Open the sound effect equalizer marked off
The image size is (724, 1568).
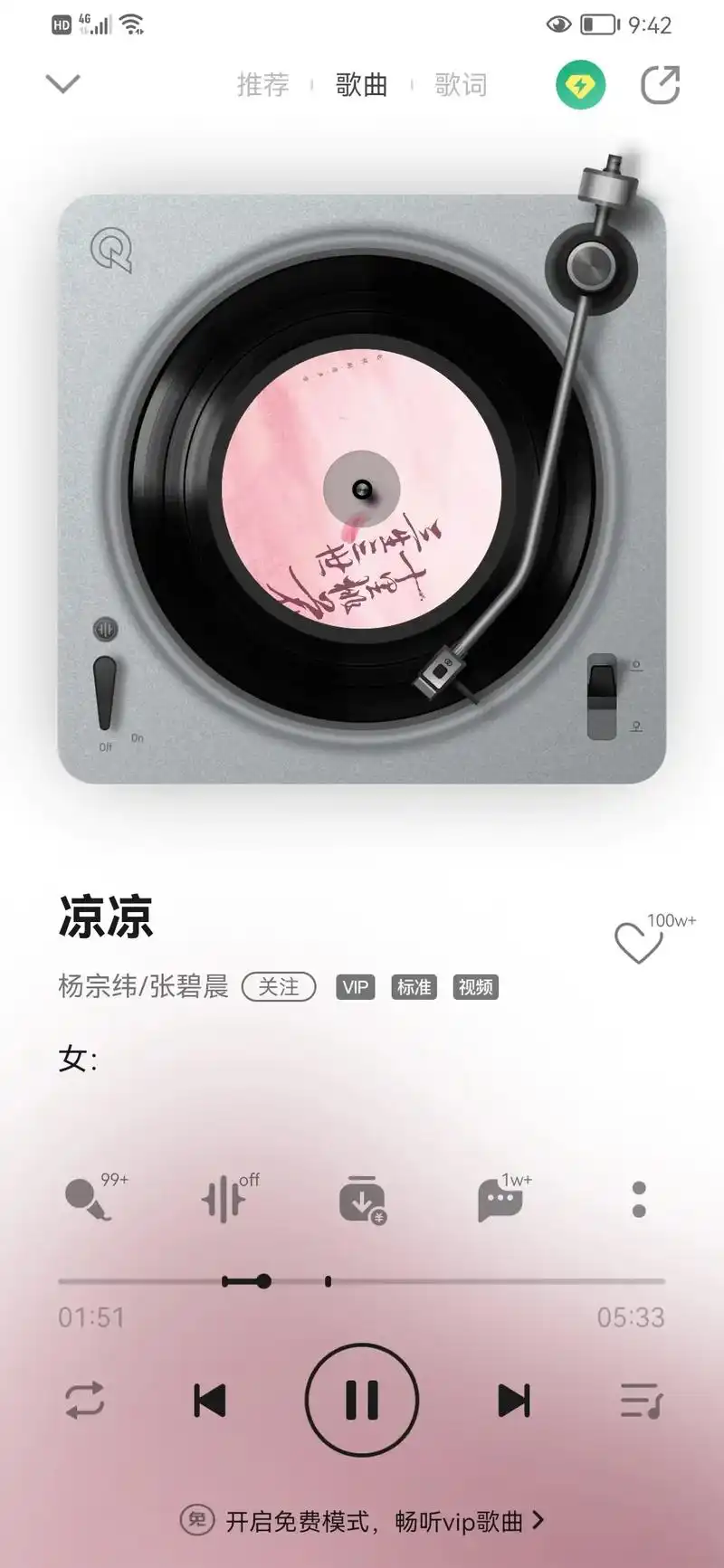pos(226,1196)
